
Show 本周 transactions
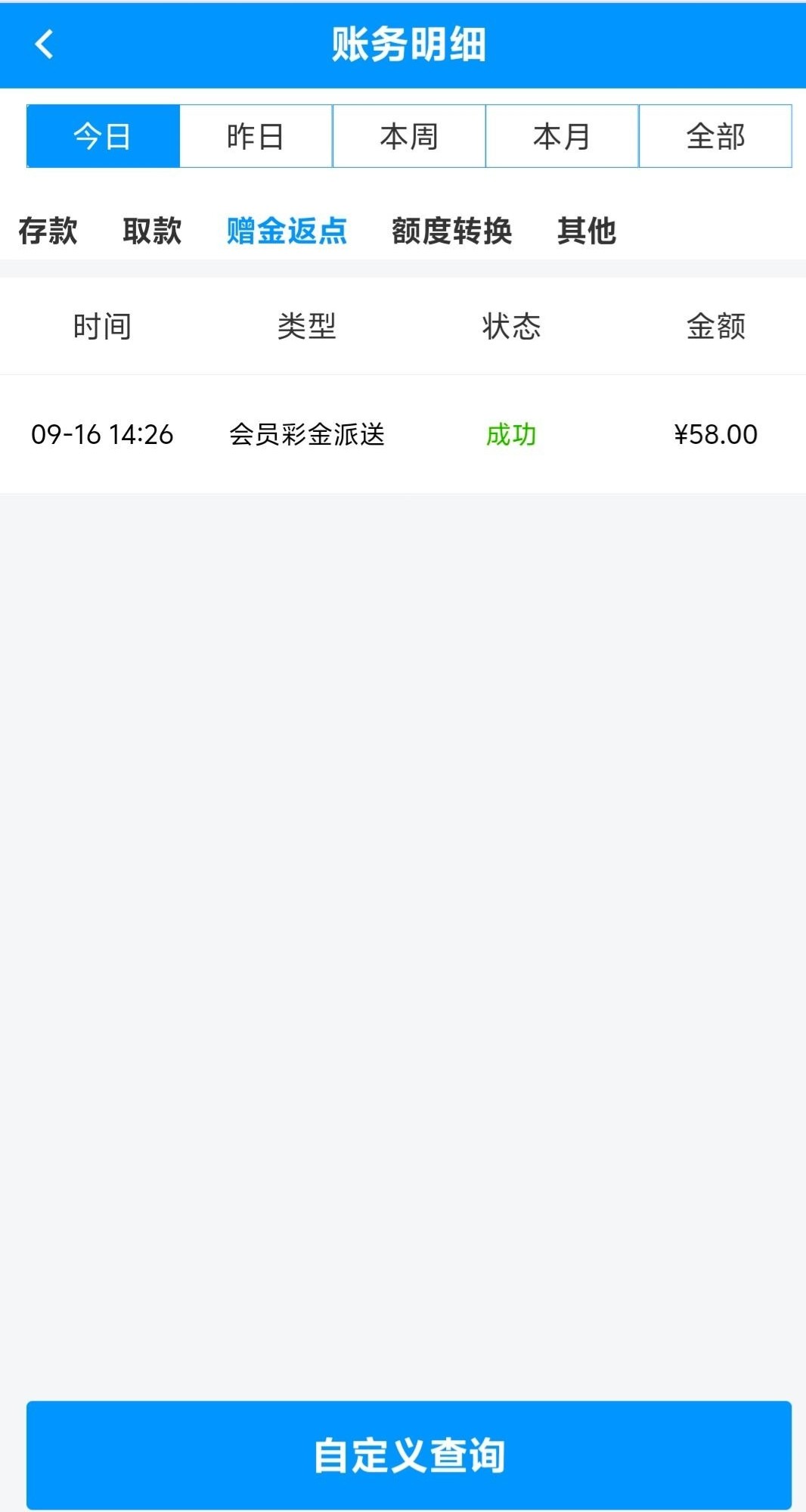pyautogui.click(x=409, y=136)
